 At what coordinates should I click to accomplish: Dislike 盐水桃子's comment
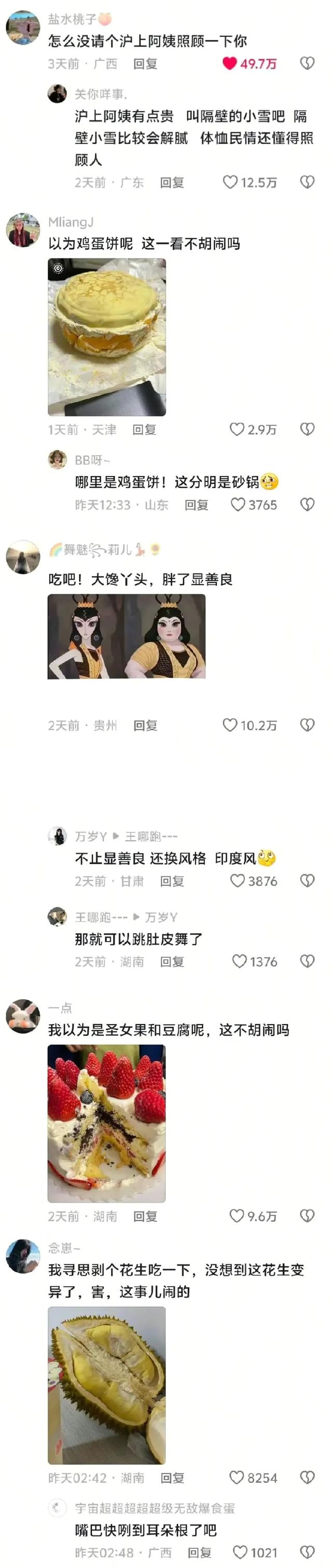tap(307, 63)
